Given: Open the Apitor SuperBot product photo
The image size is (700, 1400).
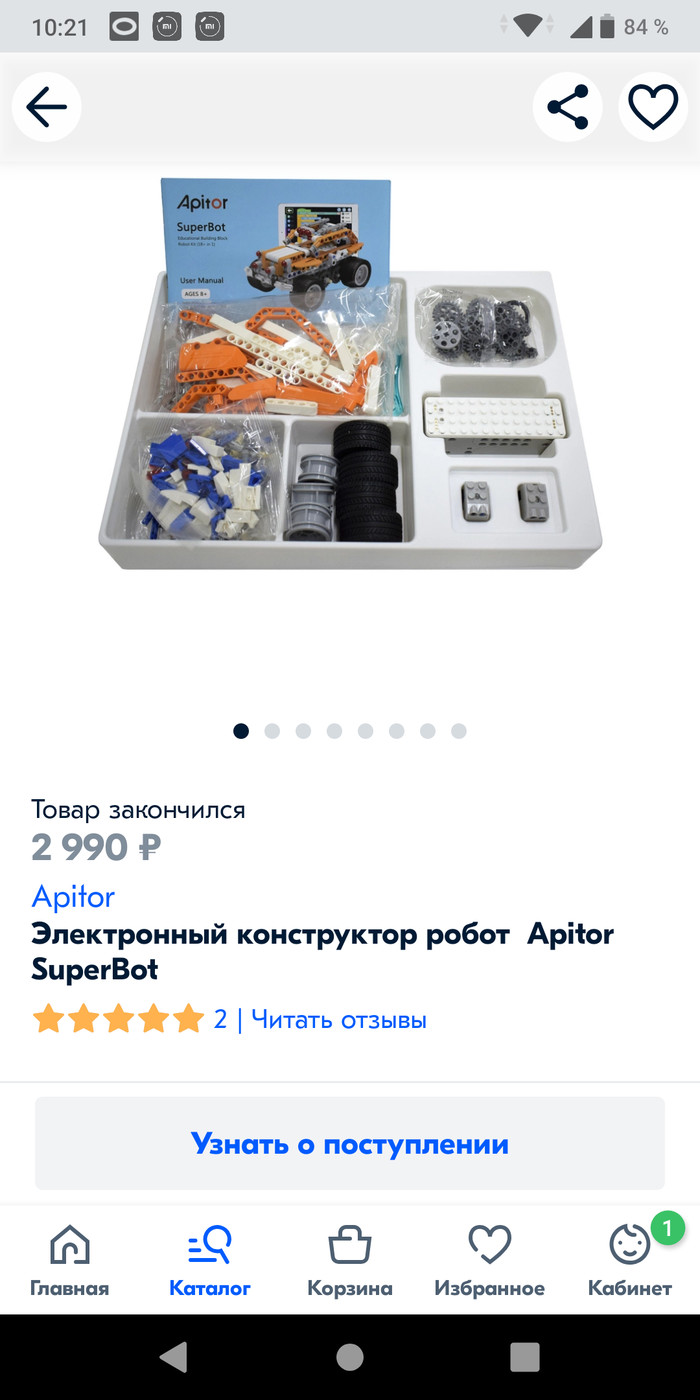Looking at the screenshot, I should tap(350, 374).
